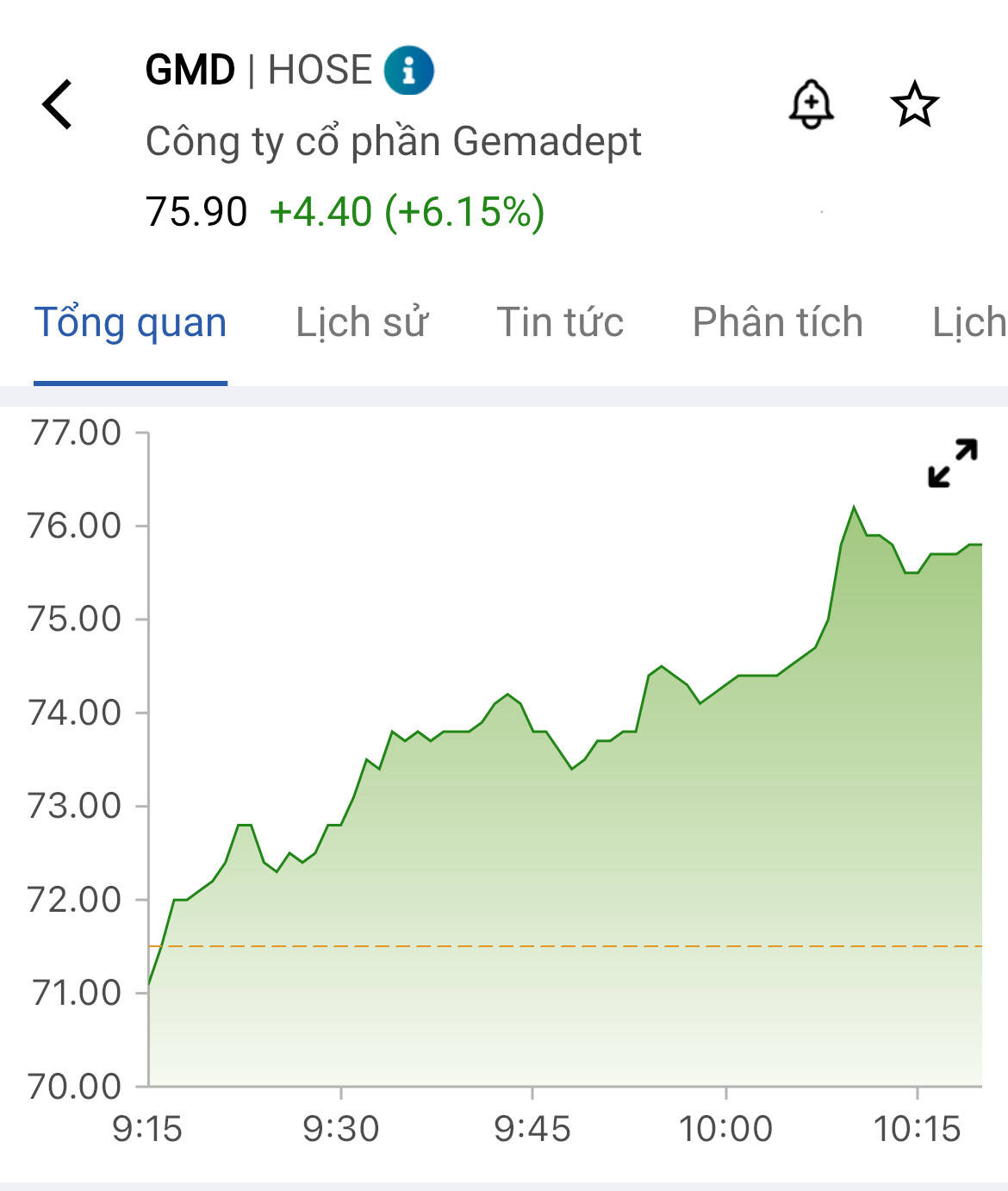
Task: View the Phân tích tab
Action: pos(777,323)
